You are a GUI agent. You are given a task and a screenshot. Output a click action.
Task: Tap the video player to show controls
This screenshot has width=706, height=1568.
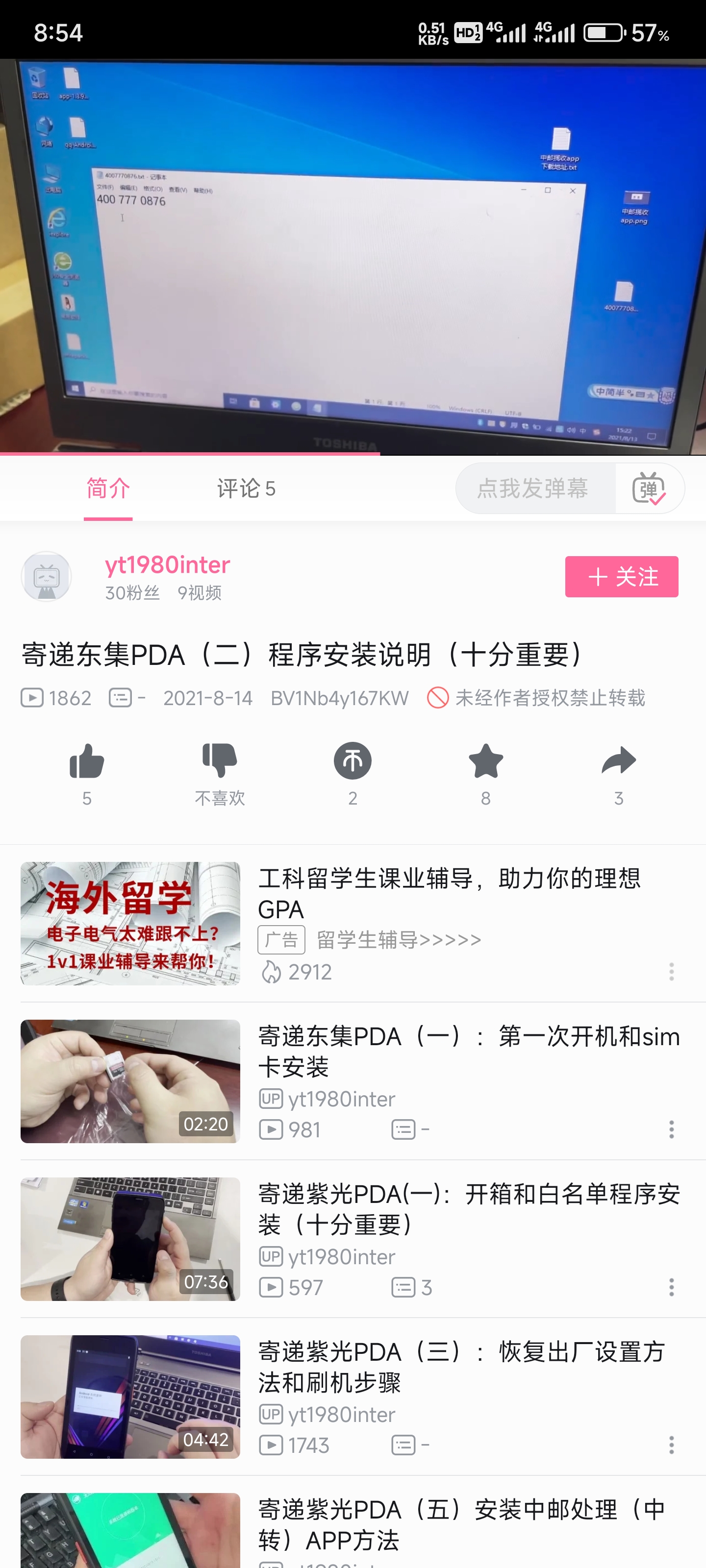coord(353,257)
